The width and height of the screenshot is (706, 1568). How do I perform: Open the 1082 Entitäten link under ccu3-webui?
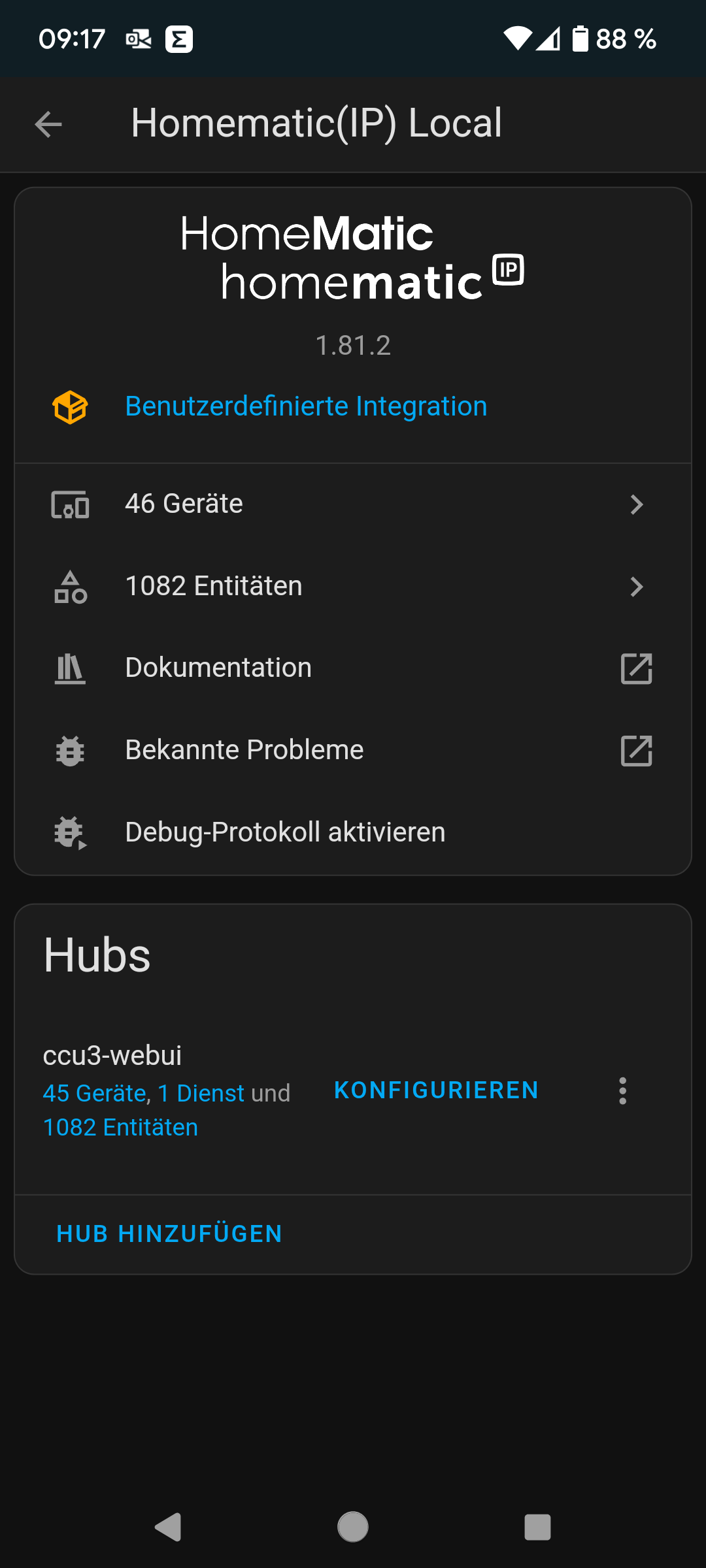pyautogui.click(x=120, y=1128)
